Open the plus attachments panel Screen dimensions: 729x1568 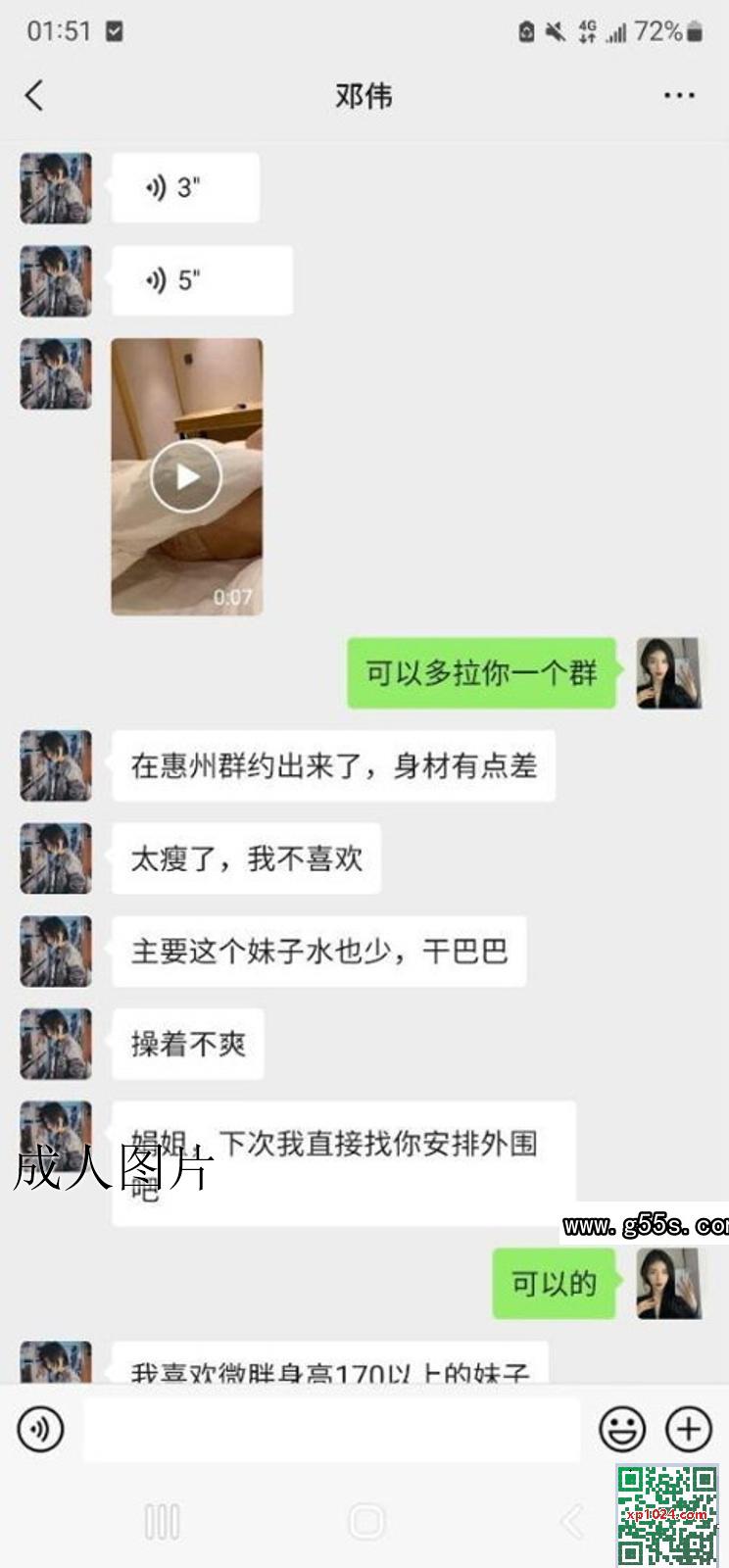689,1429
